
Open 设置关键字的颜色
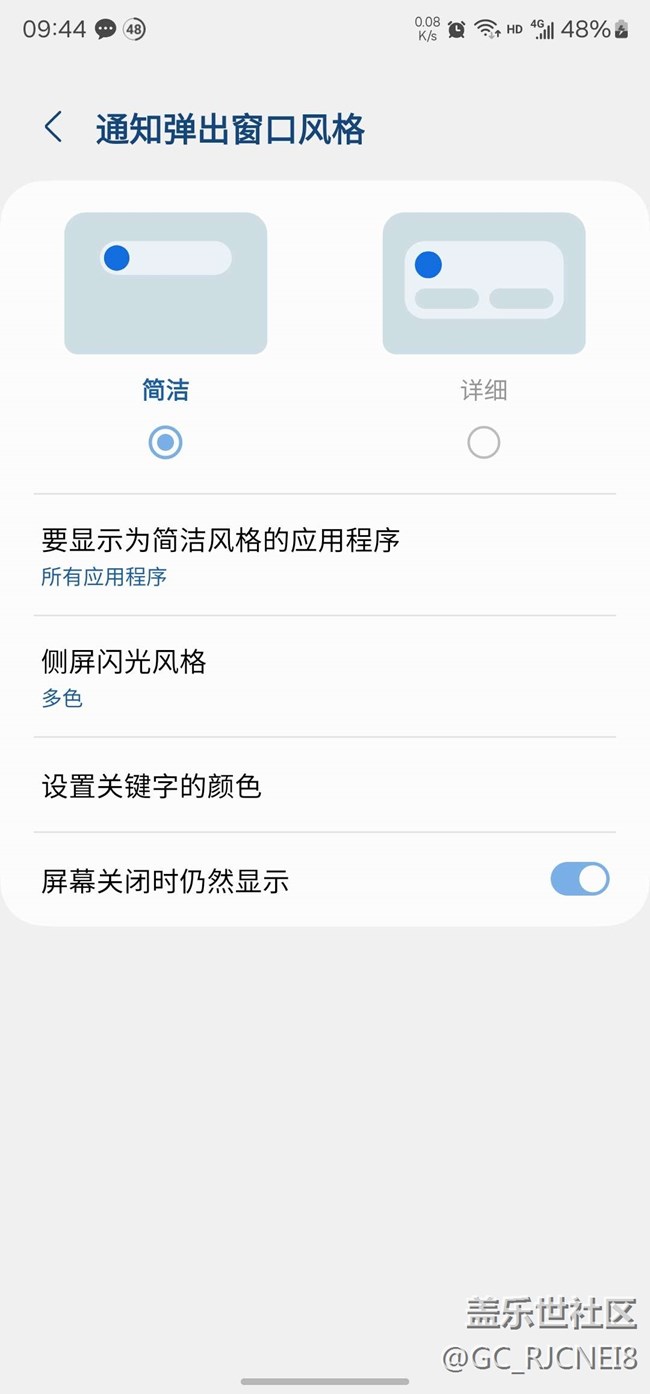[324, 786]
